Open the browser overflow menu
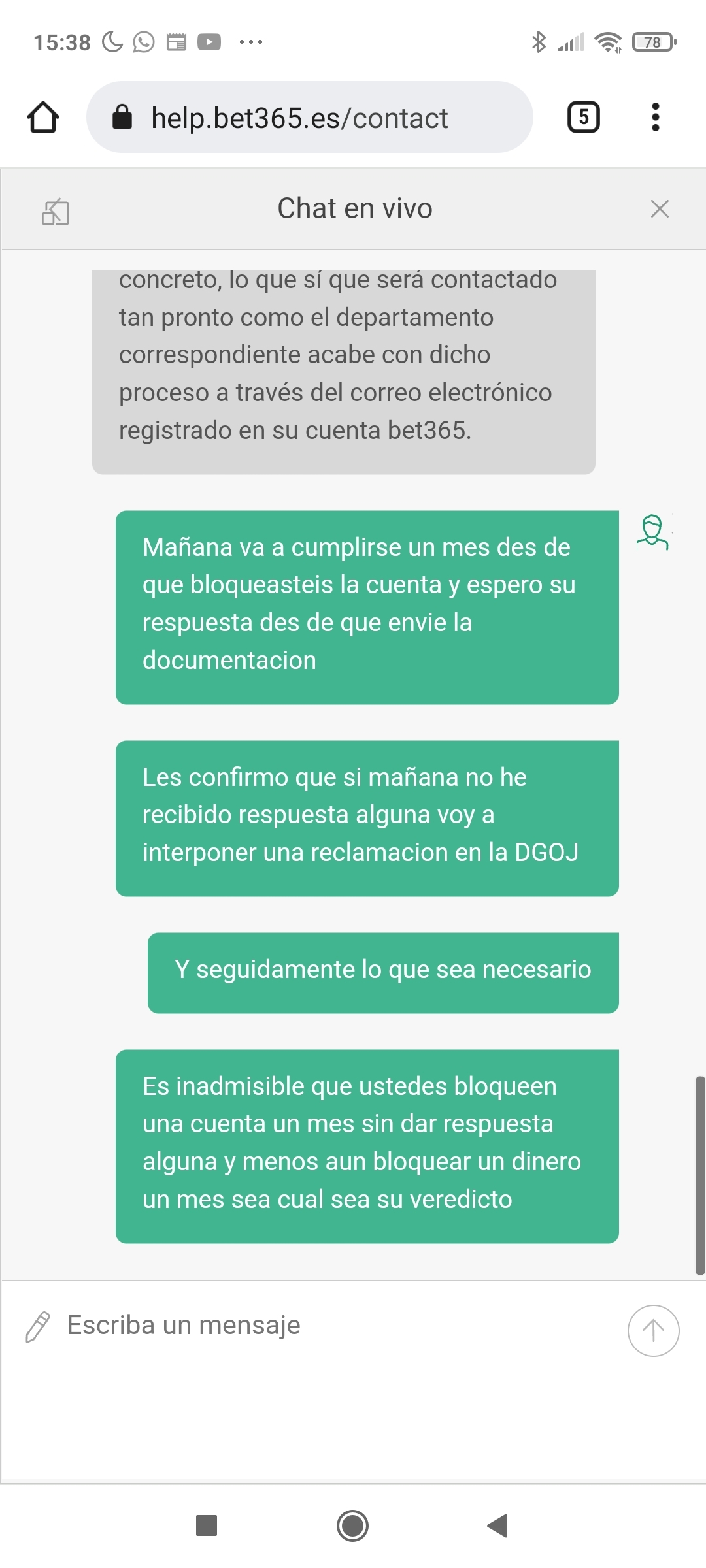 coord(655,118)
